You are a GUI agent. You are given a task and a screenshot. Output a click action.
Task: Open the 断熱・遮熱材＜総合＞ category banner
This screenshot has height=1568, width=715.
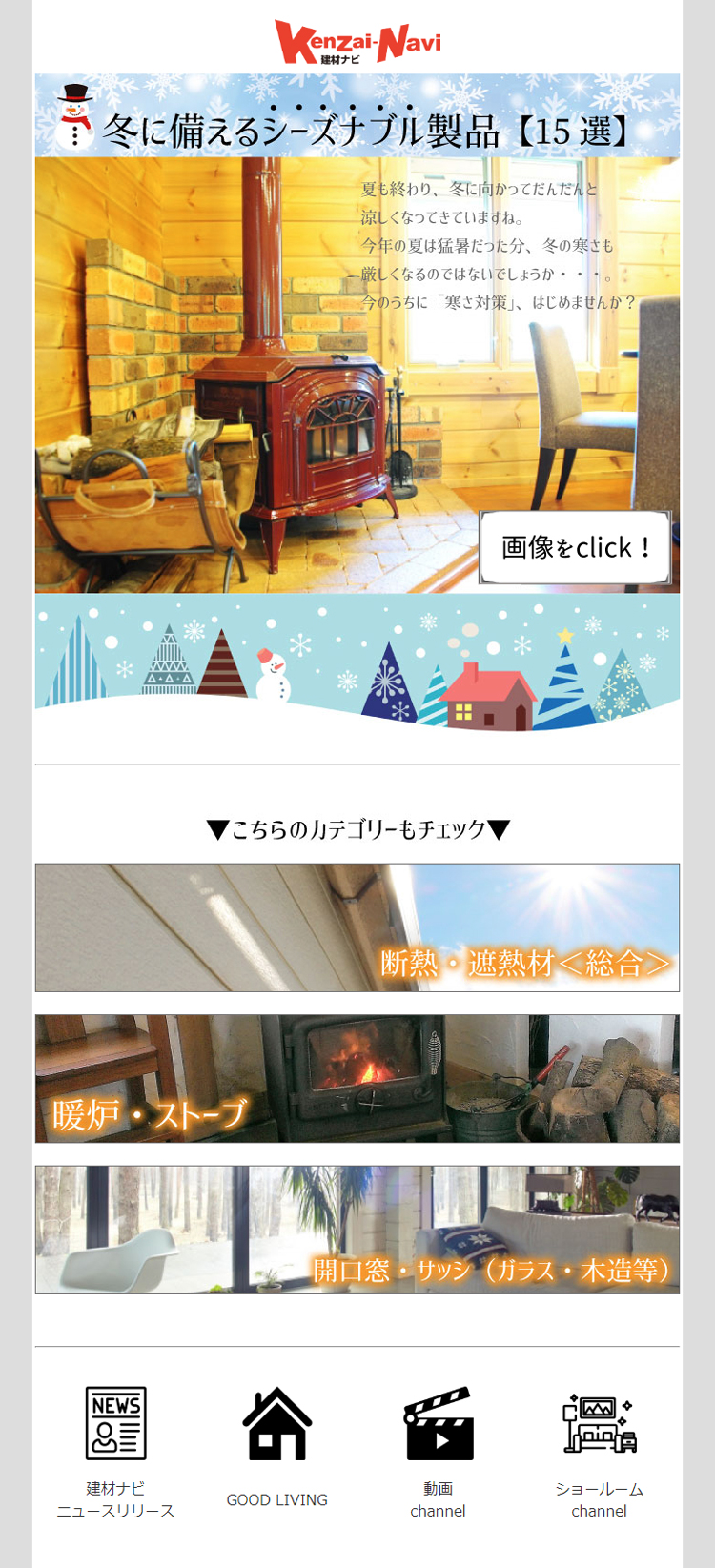[x=357, y=927]
